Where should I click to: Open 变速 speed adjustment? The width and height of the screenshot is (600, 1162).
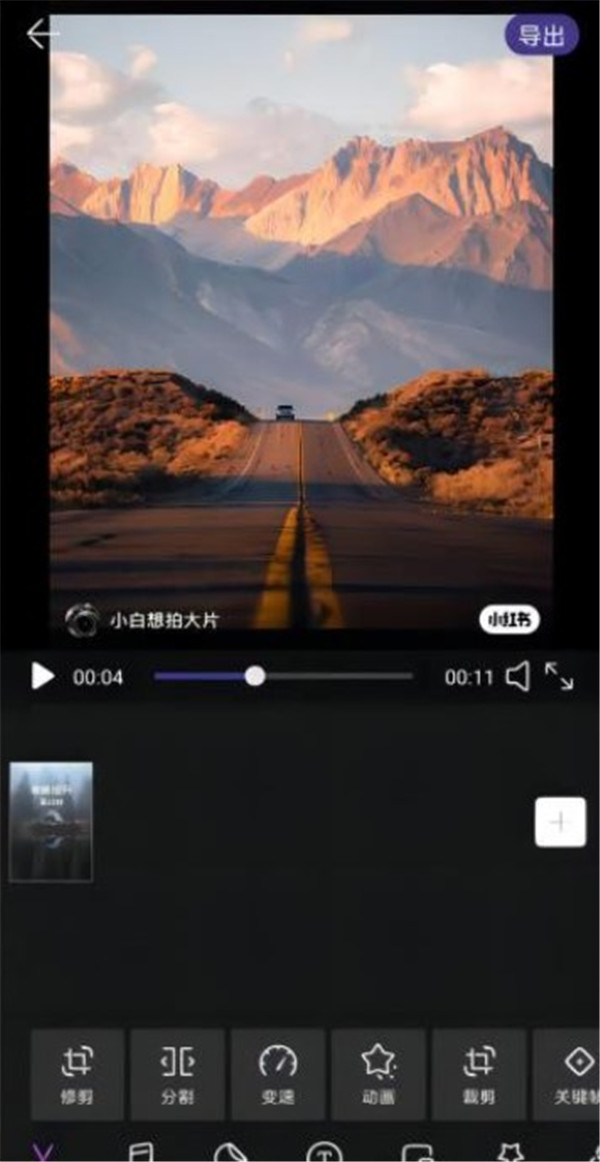point(278,1074)
